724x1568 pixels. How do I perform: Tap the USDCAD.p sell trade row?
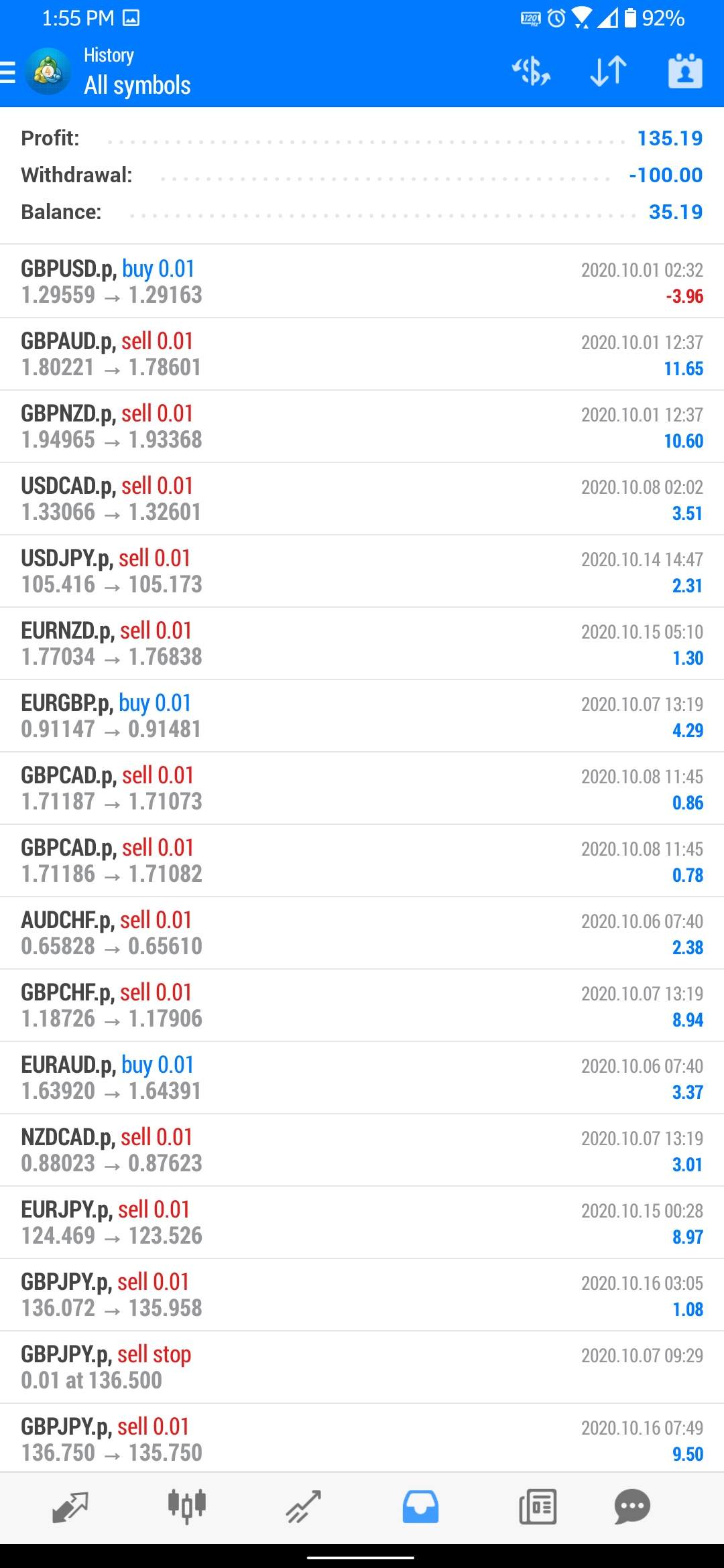(x=362, y=499)
